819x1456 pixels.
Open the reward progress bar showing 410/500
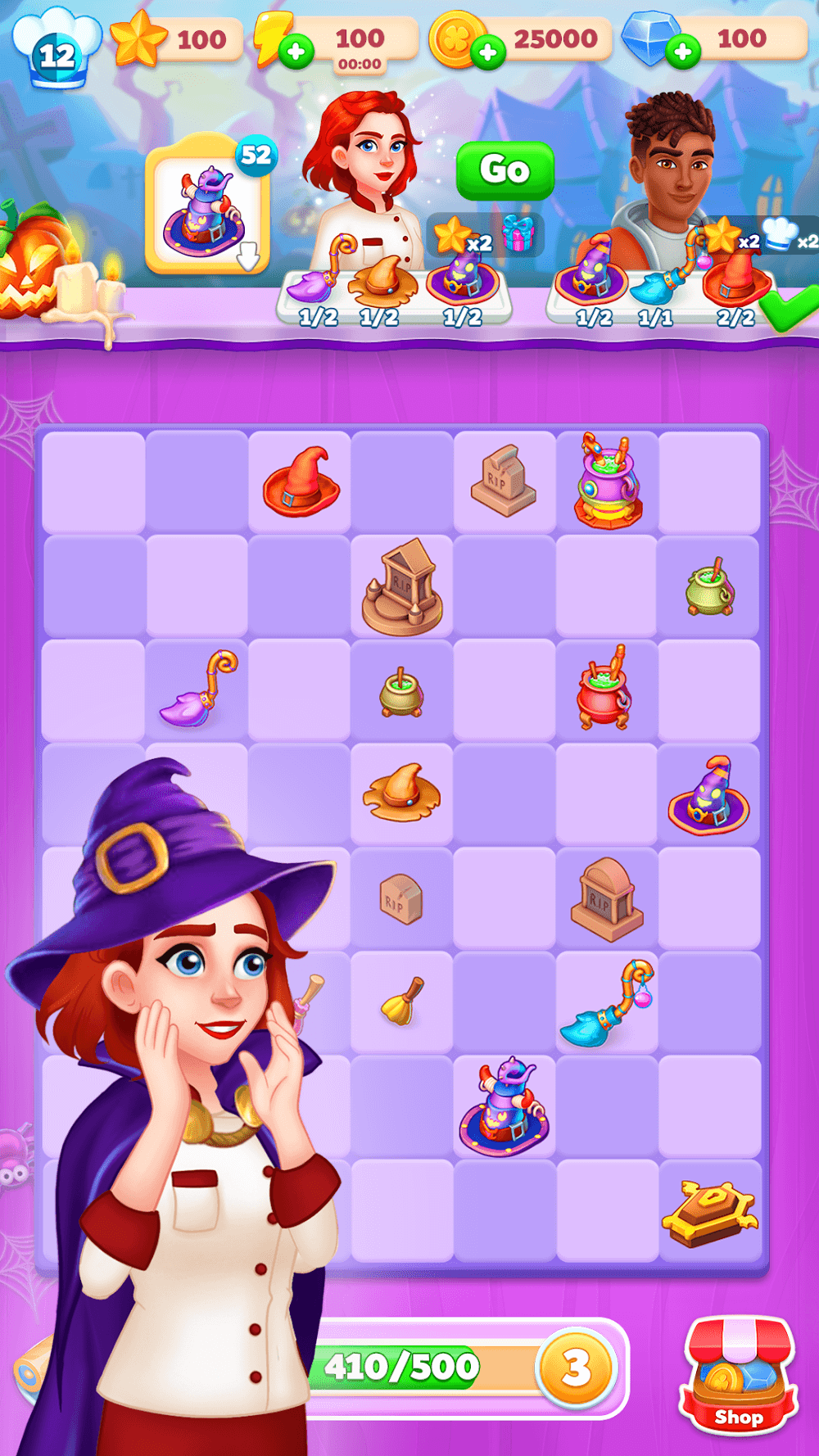[x=426, y=1366]
